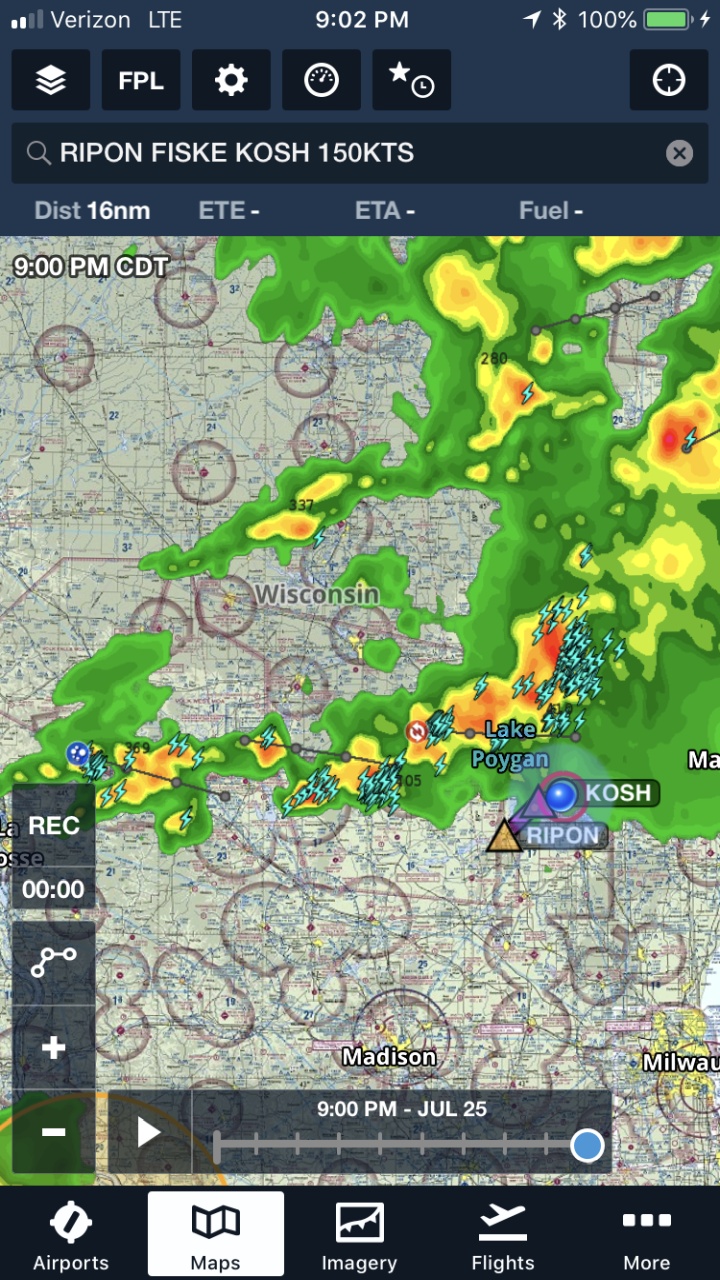
Task: Play the radar animation loop
Action: (x=150, y=1131)
